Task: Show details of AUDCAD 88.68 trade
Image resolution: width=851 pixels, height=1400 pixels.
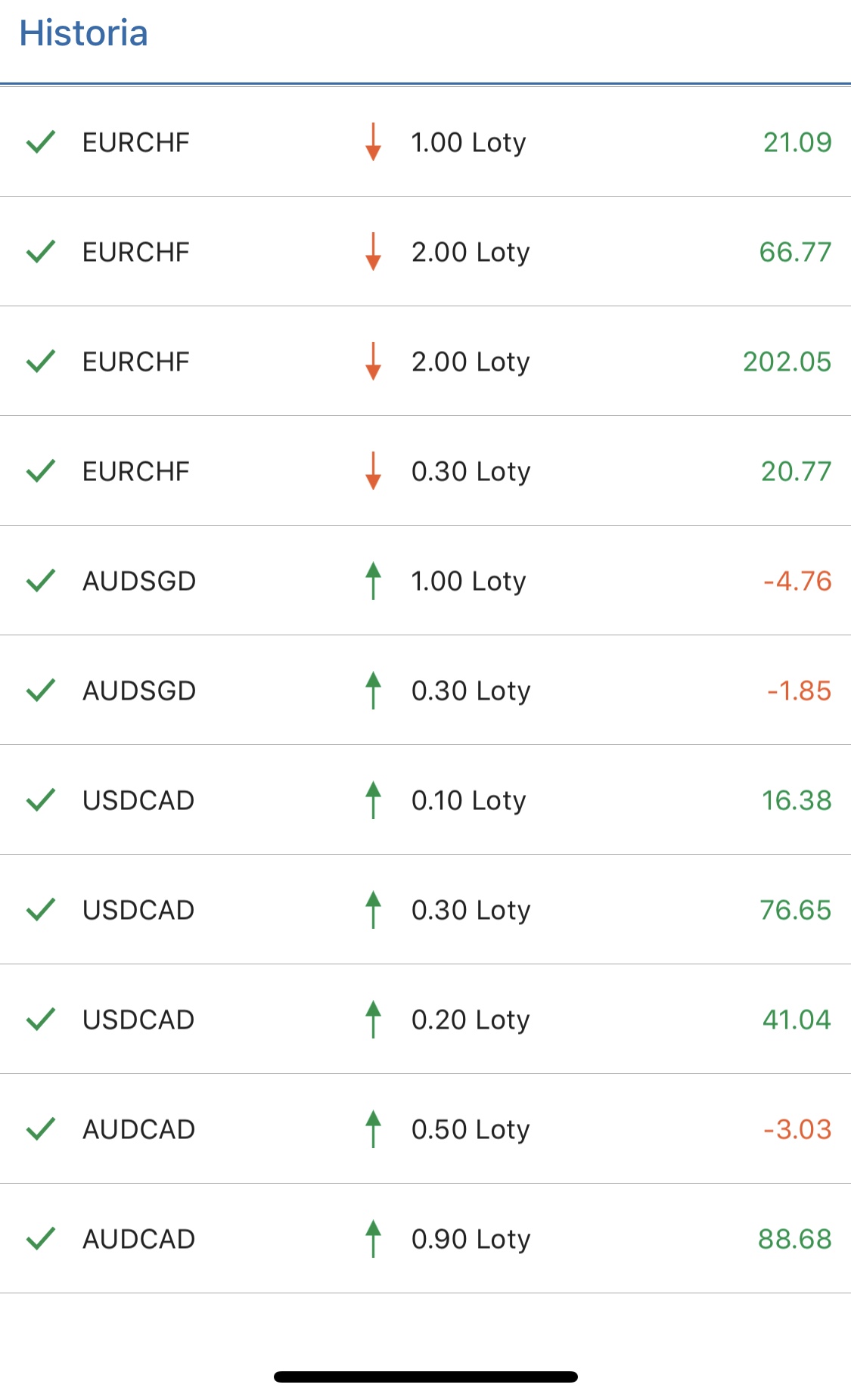Action: point(425,1239)
